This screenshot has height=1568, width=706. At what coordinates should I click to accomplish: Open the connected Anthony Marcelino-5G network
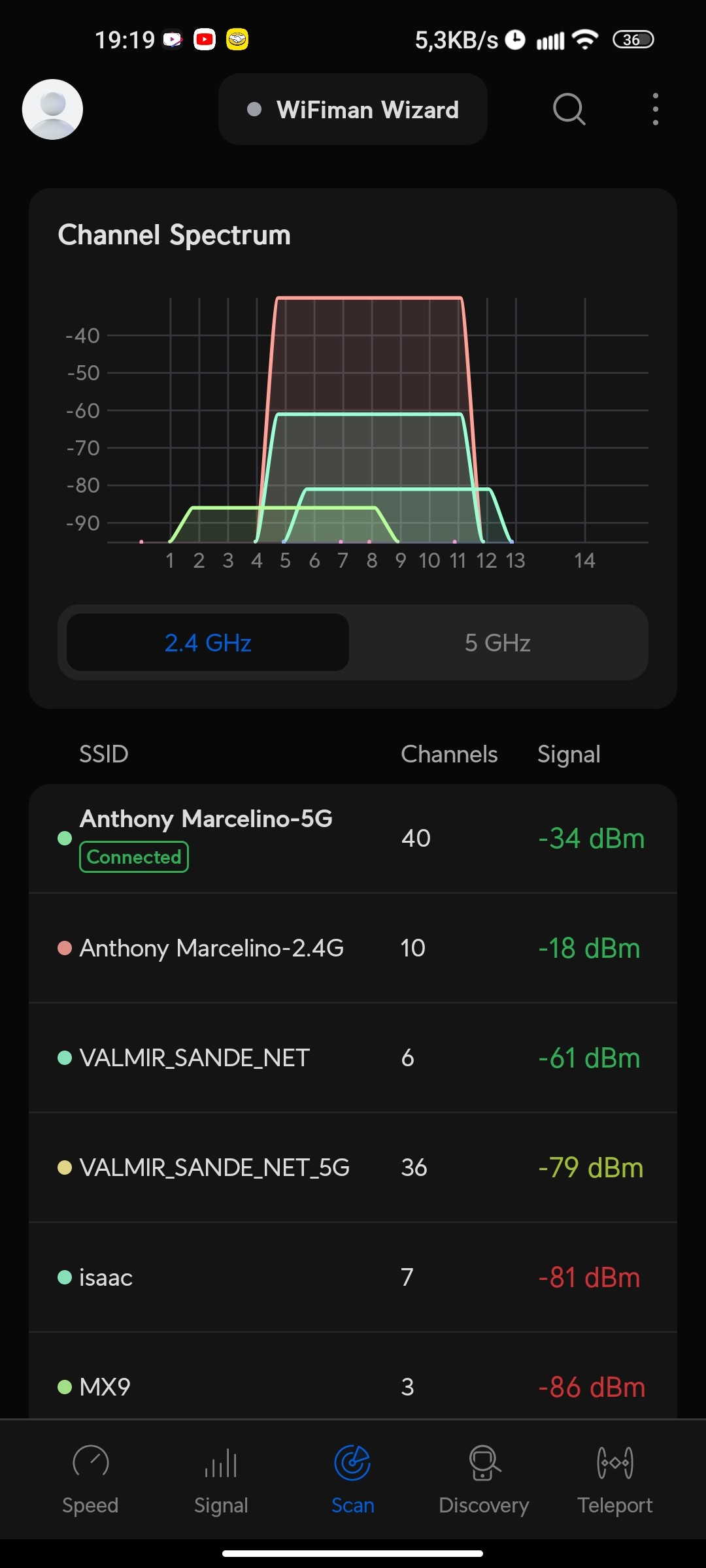353,838
